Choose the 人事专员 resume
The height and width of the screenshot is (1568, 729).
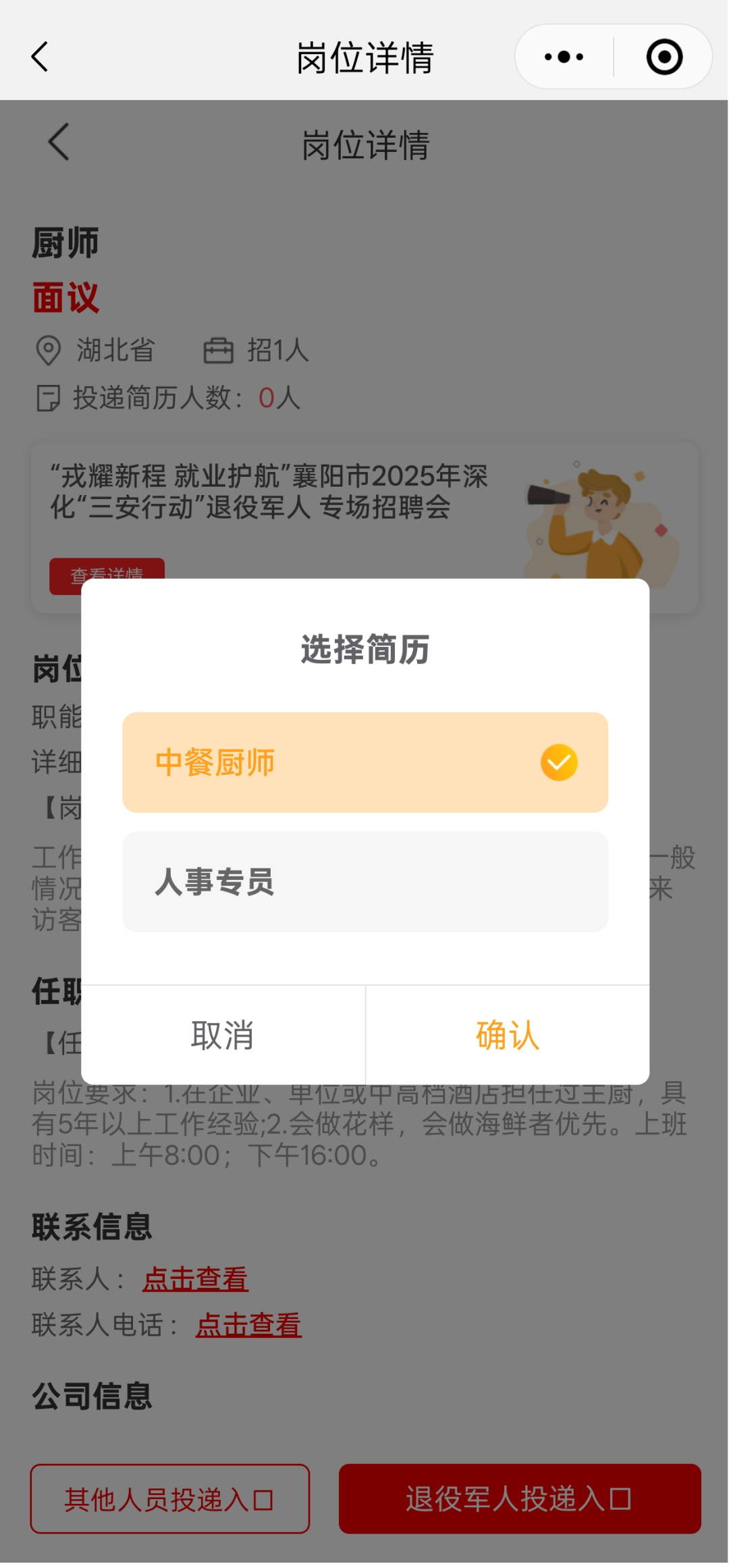coord(364,882)
